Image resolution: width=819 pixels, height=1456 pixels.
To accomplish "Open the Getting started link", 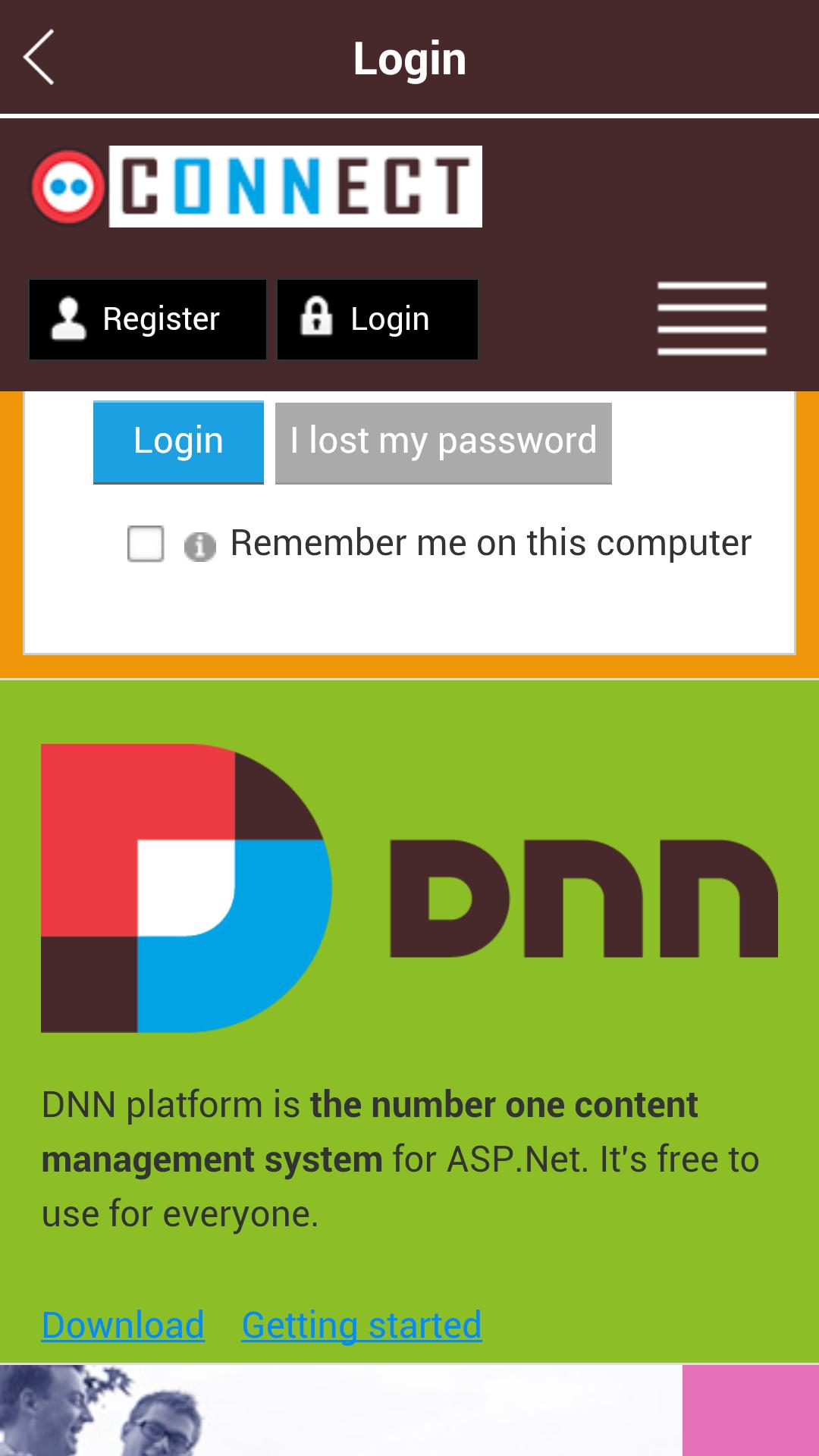I will click(362, 1326).
